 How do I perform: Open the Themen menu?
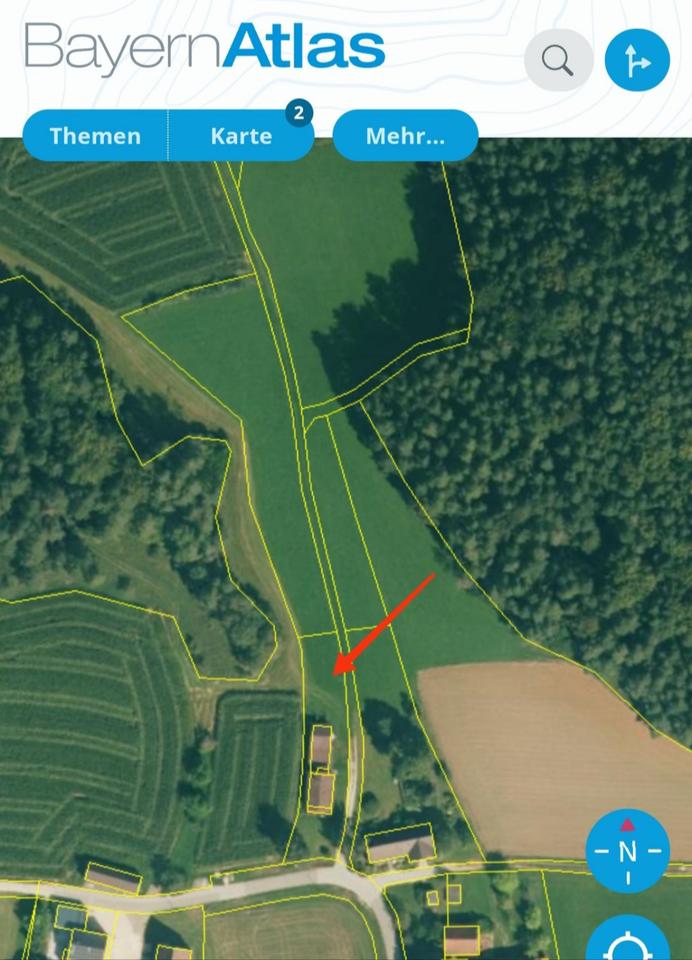tap(95, 136)
